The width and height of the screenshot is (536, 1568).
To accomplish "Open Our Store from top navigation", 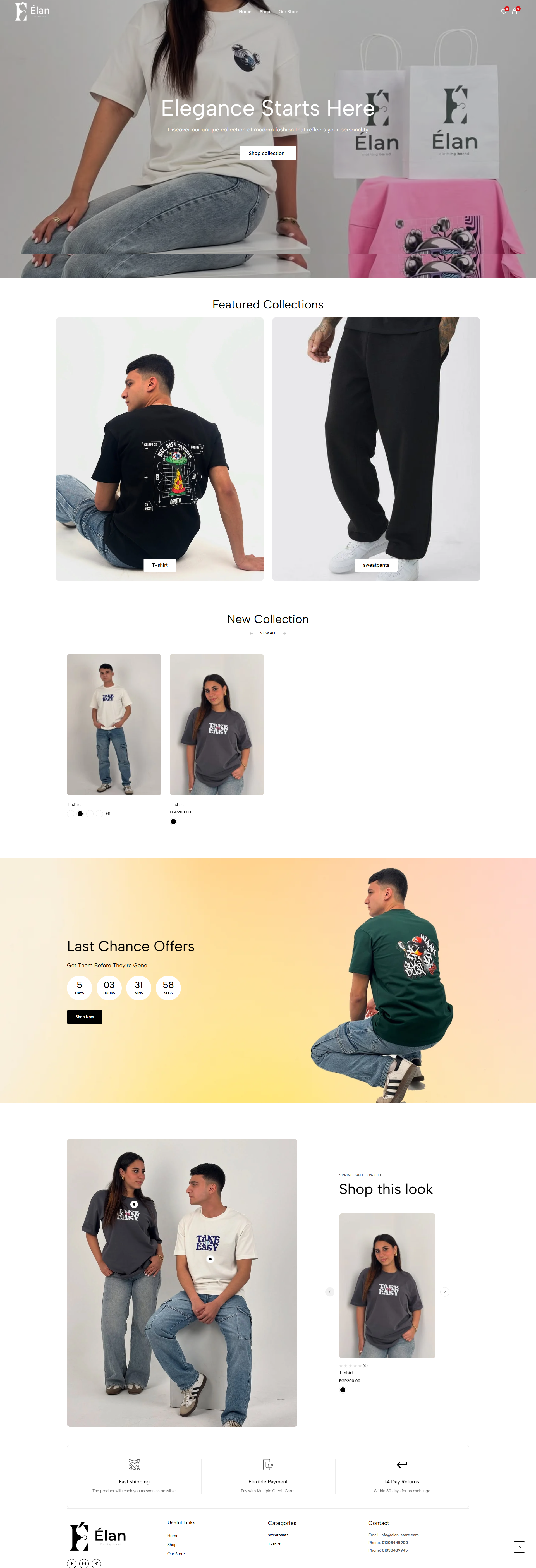I will 288,11.
